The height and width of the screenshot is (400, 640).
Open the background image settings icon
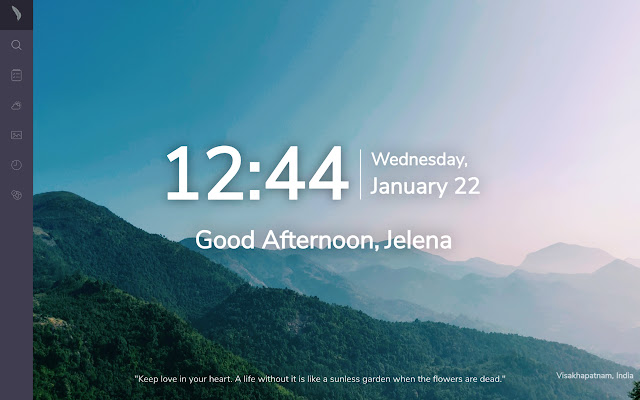click(16, 135)
